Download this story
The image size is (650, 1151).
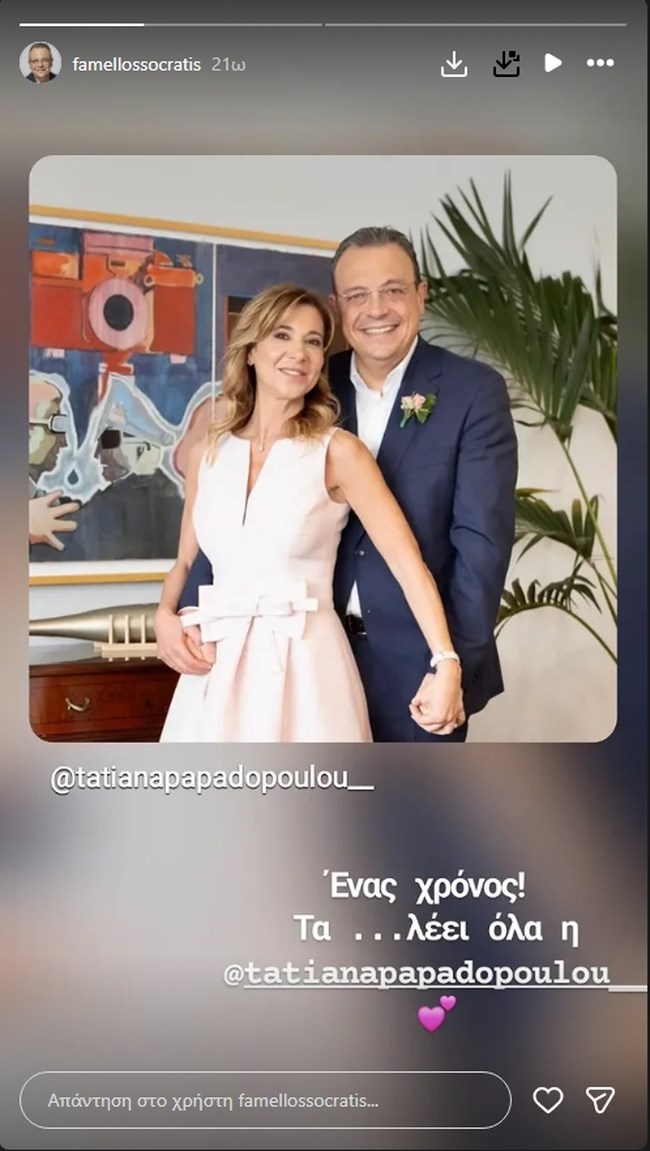pyautogui.click(x=454, y=63)
